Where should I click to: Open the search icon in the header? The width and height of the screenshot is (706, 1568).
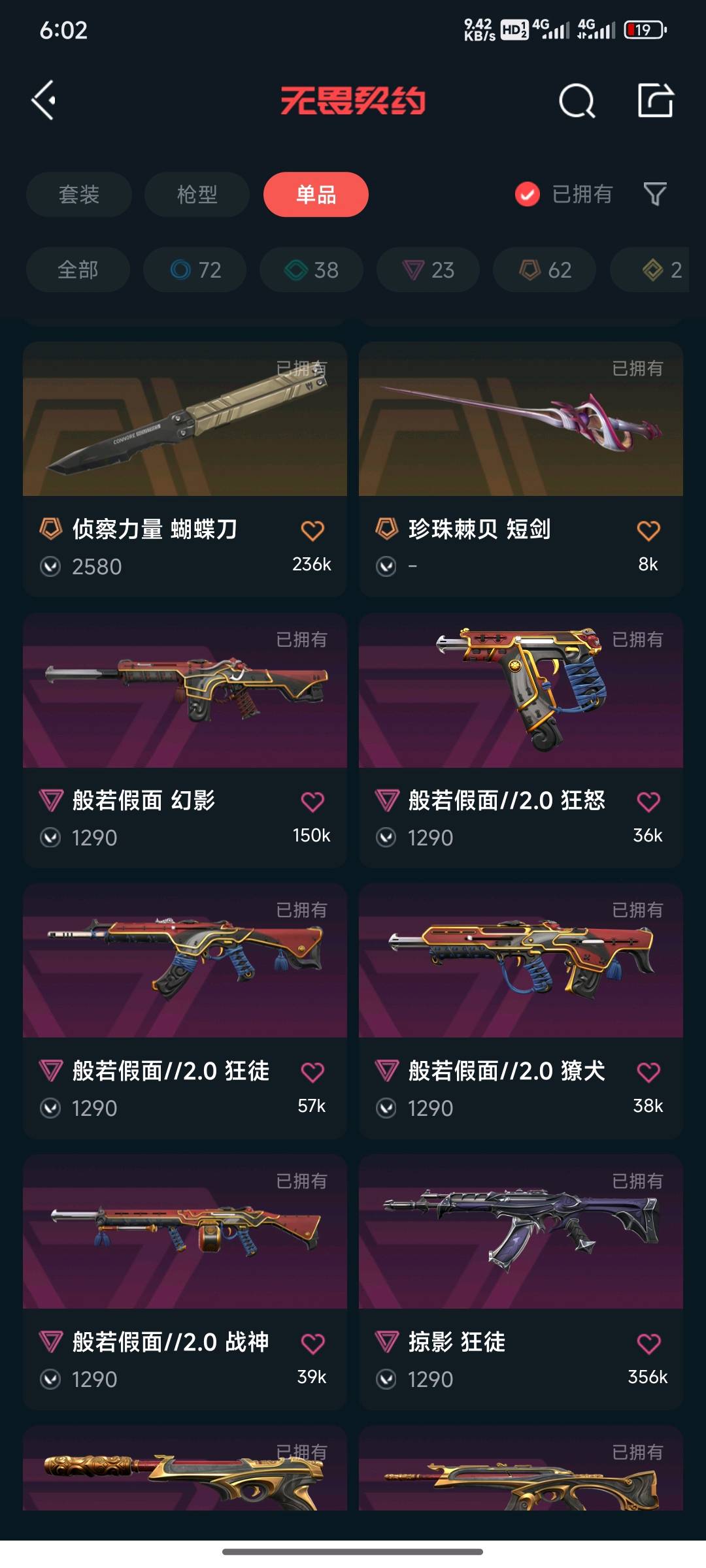coord(577,101)
